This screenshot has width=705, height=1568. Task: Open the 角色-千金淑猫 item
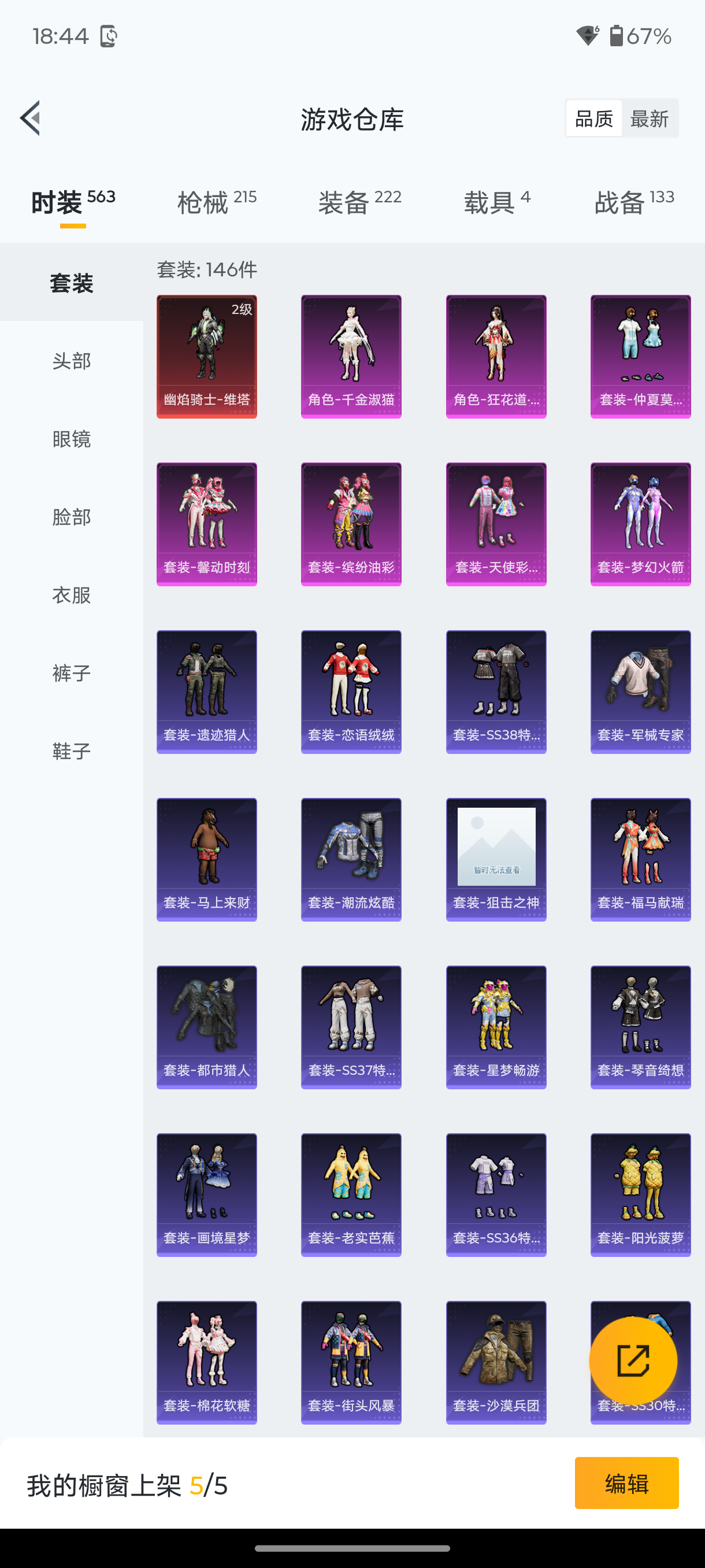tap(351, 357)
